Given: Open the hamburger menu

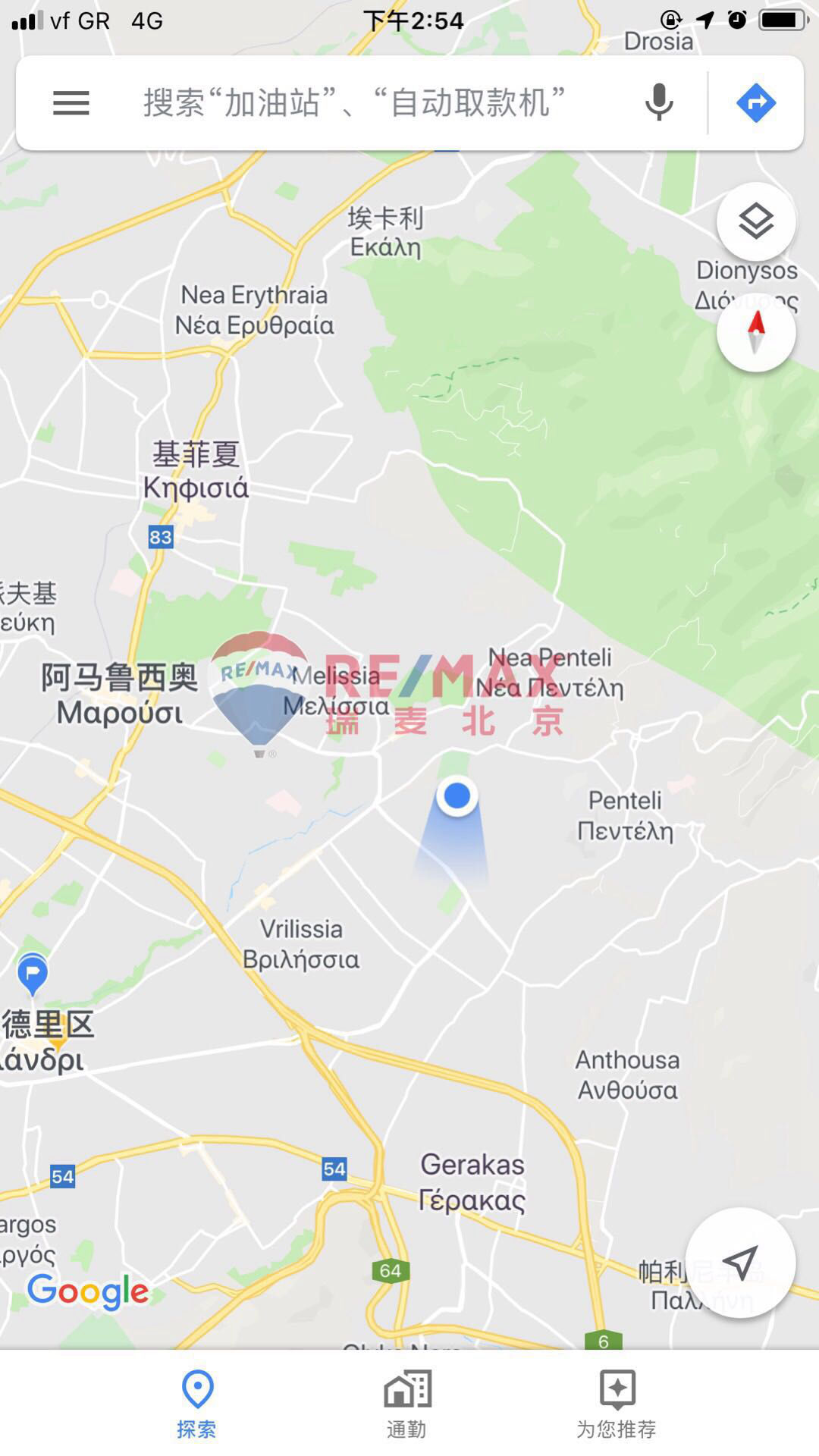Looking at the screenshot, I should 71,102.
